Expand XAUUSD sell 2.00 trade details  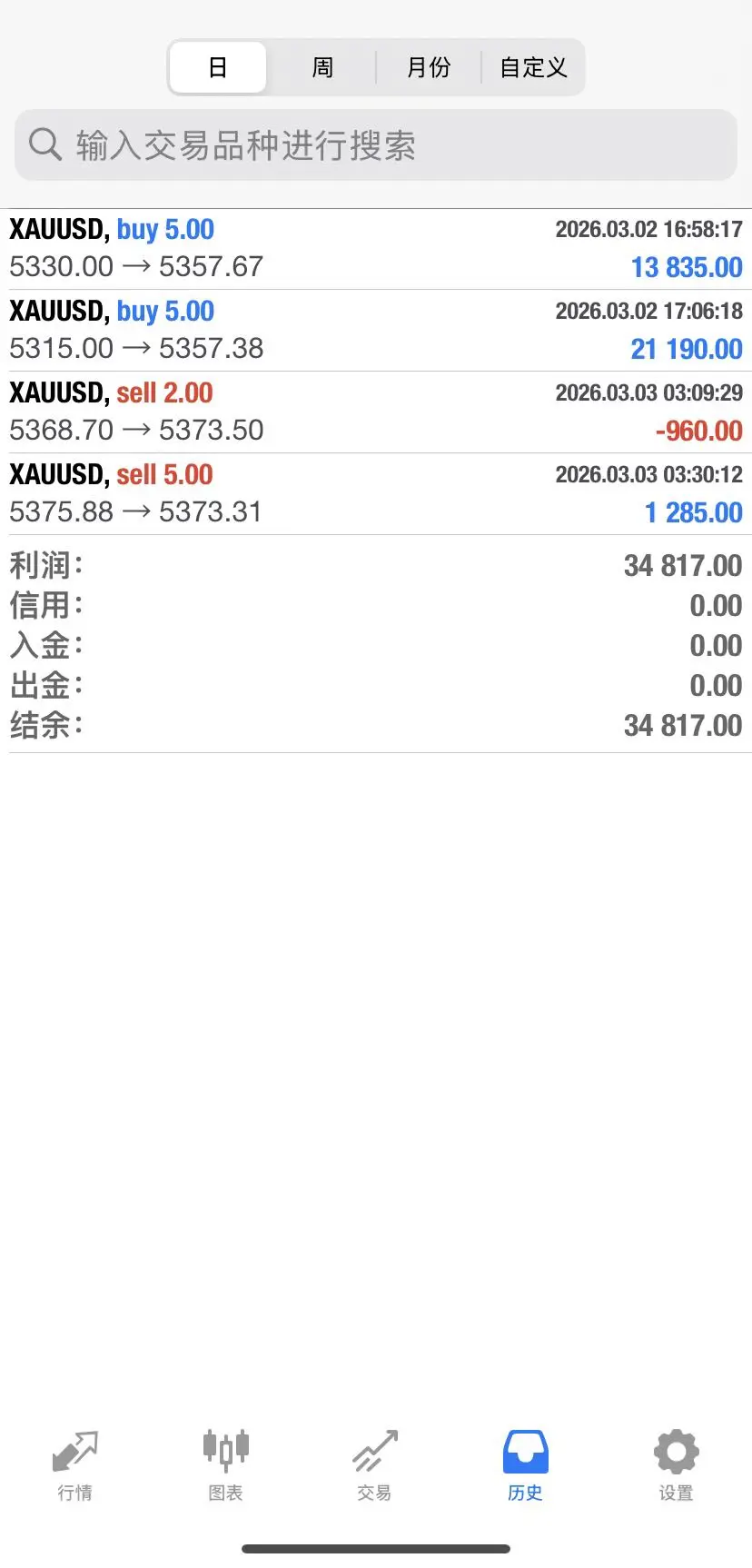click(x=376, y=412)
